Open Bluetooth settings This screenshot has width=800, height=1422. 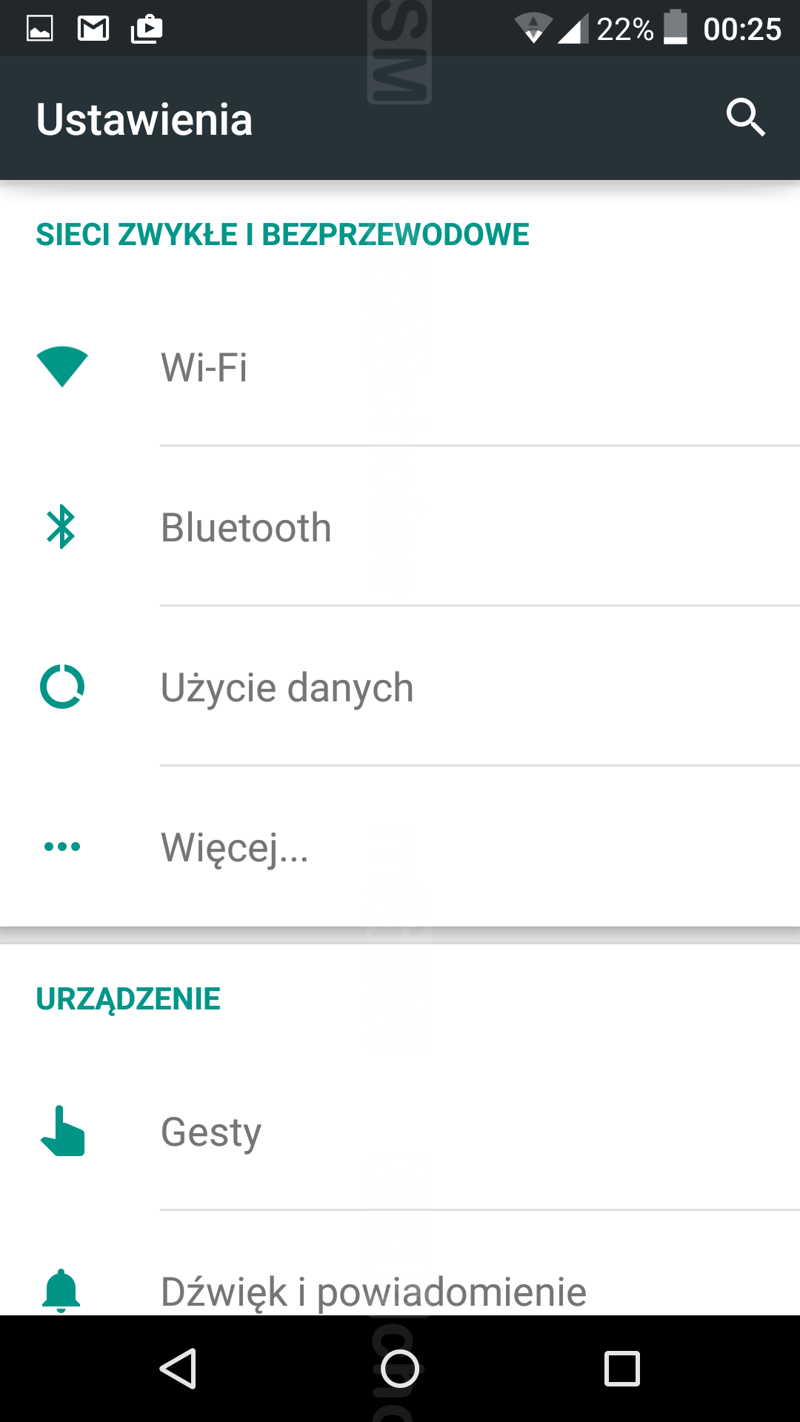coord(400,527)
